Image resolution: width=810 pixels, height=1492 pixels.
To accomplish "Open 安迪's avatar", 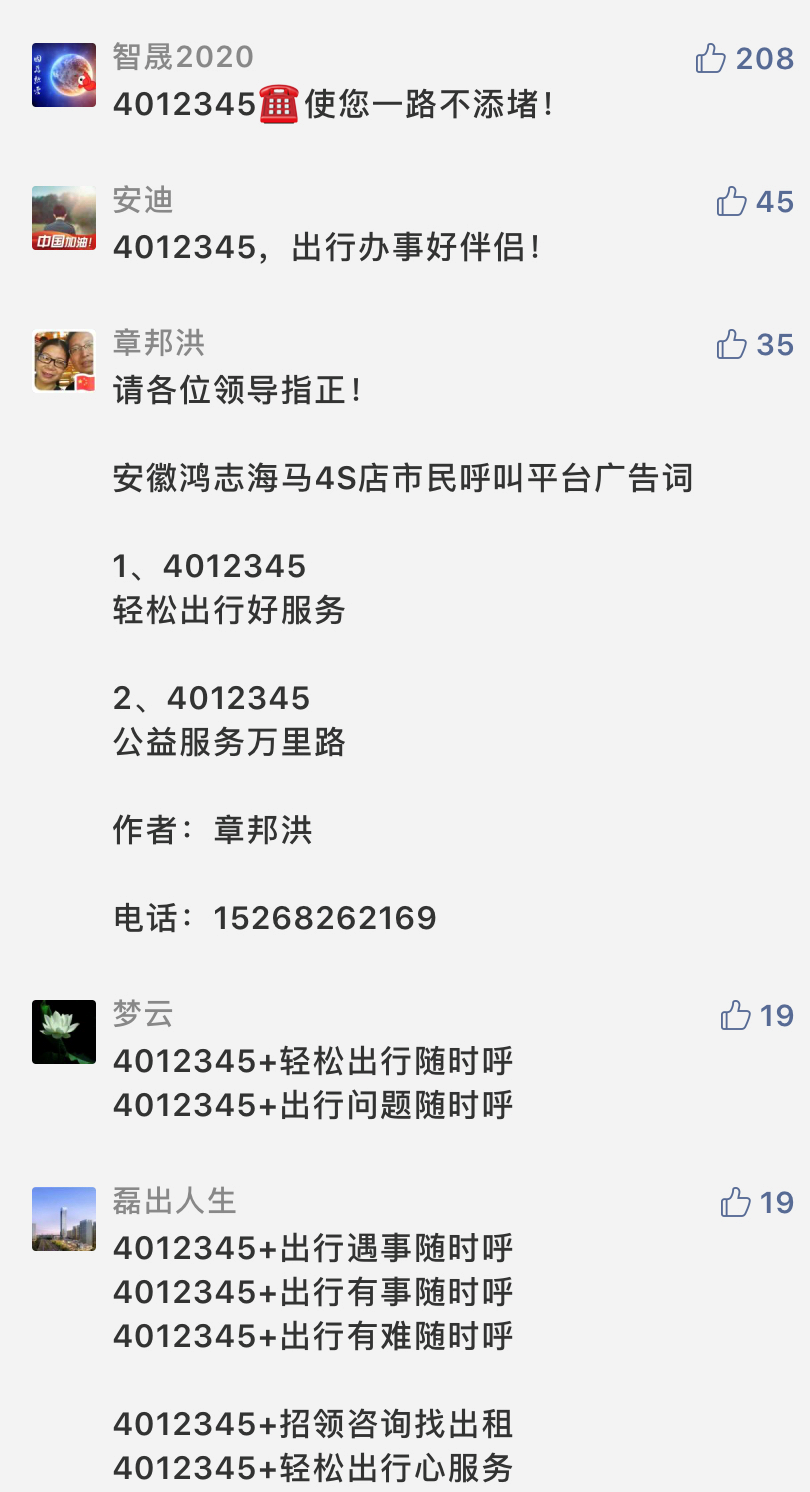I will click(64, 218).
